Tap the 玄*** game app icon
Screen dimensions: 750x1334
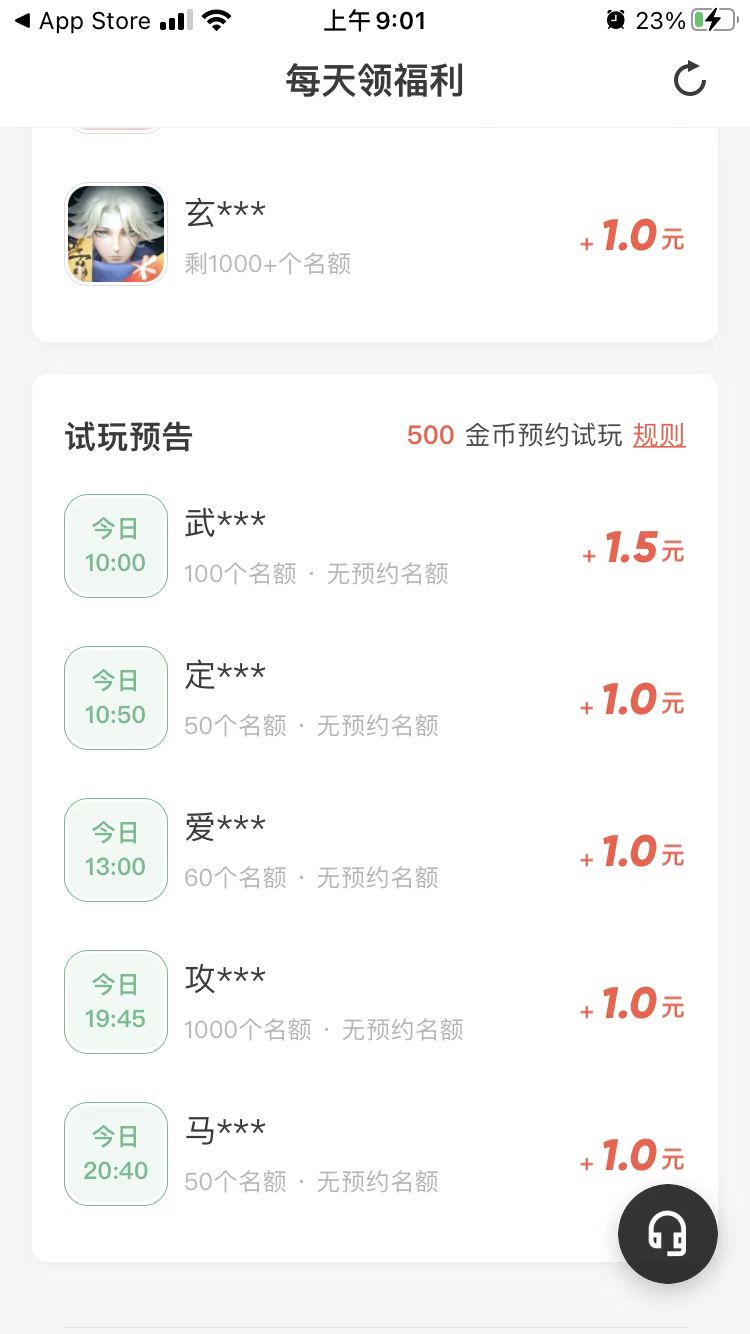tap(116, 233)
